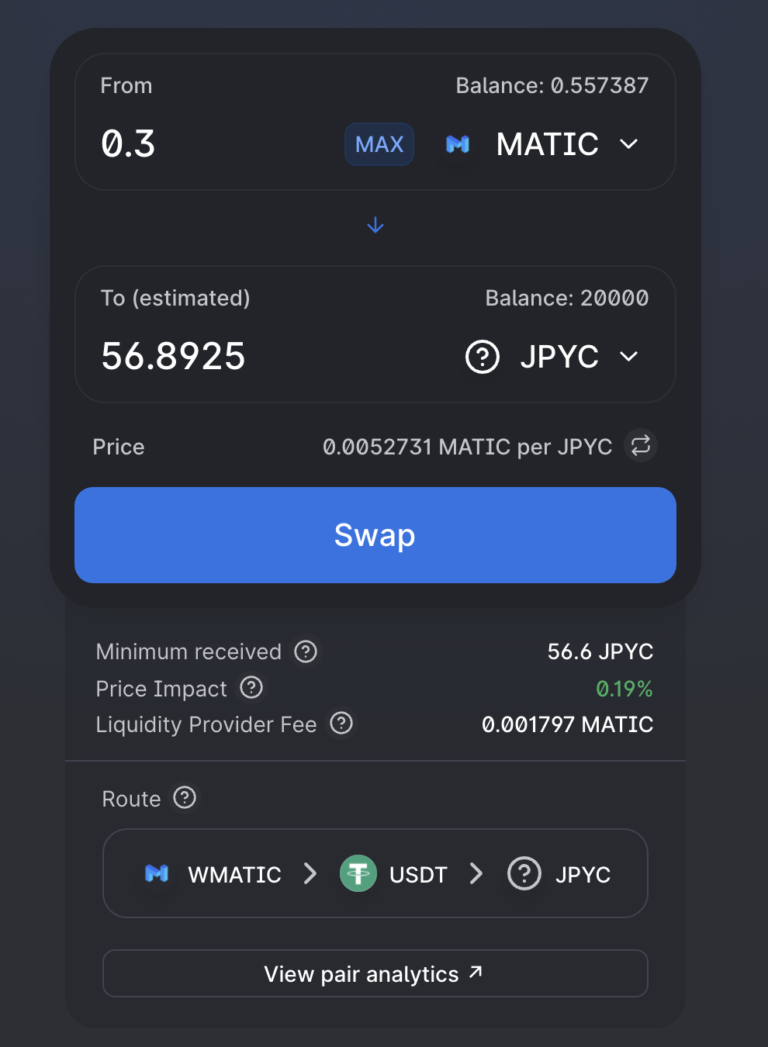Image resolution: width=768 pixels, height=1047 pixels.
Task: Open the JPYC token selector dropdown
Action: [628, 357]
